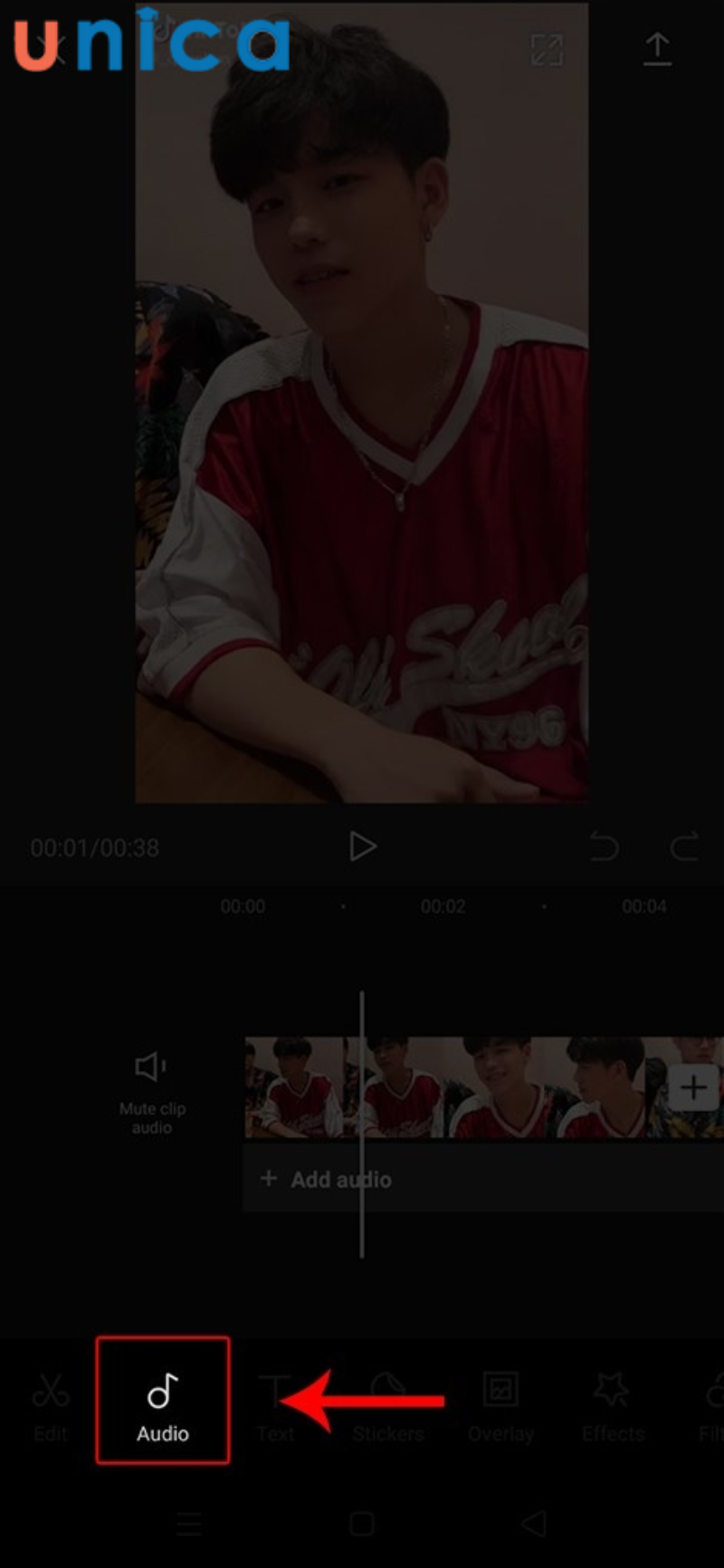Undo the last edit

click(x=605, y=847)
